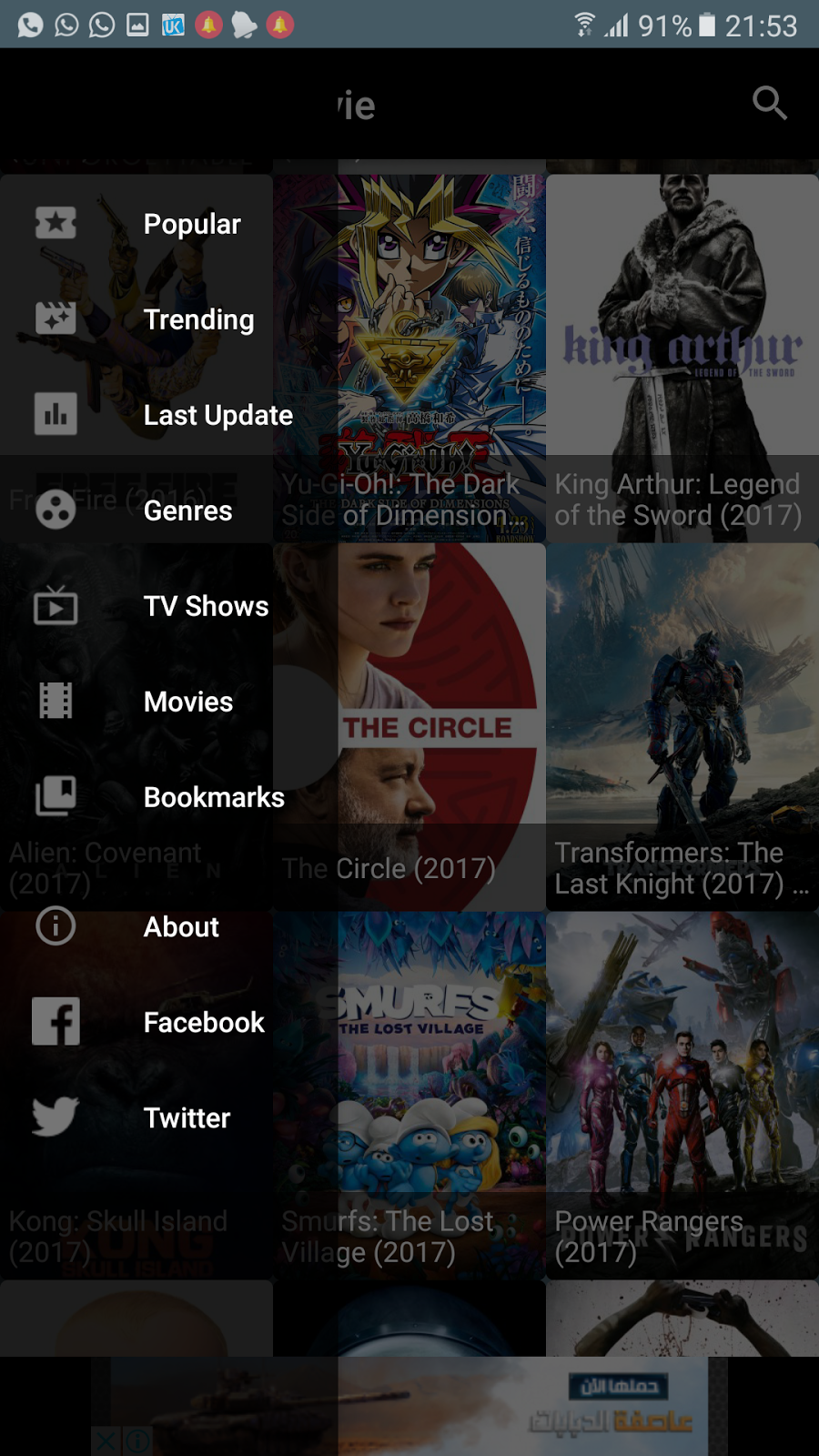Close the banner ad
The image size is (819, 1456).
click(x=106, y=1441)
